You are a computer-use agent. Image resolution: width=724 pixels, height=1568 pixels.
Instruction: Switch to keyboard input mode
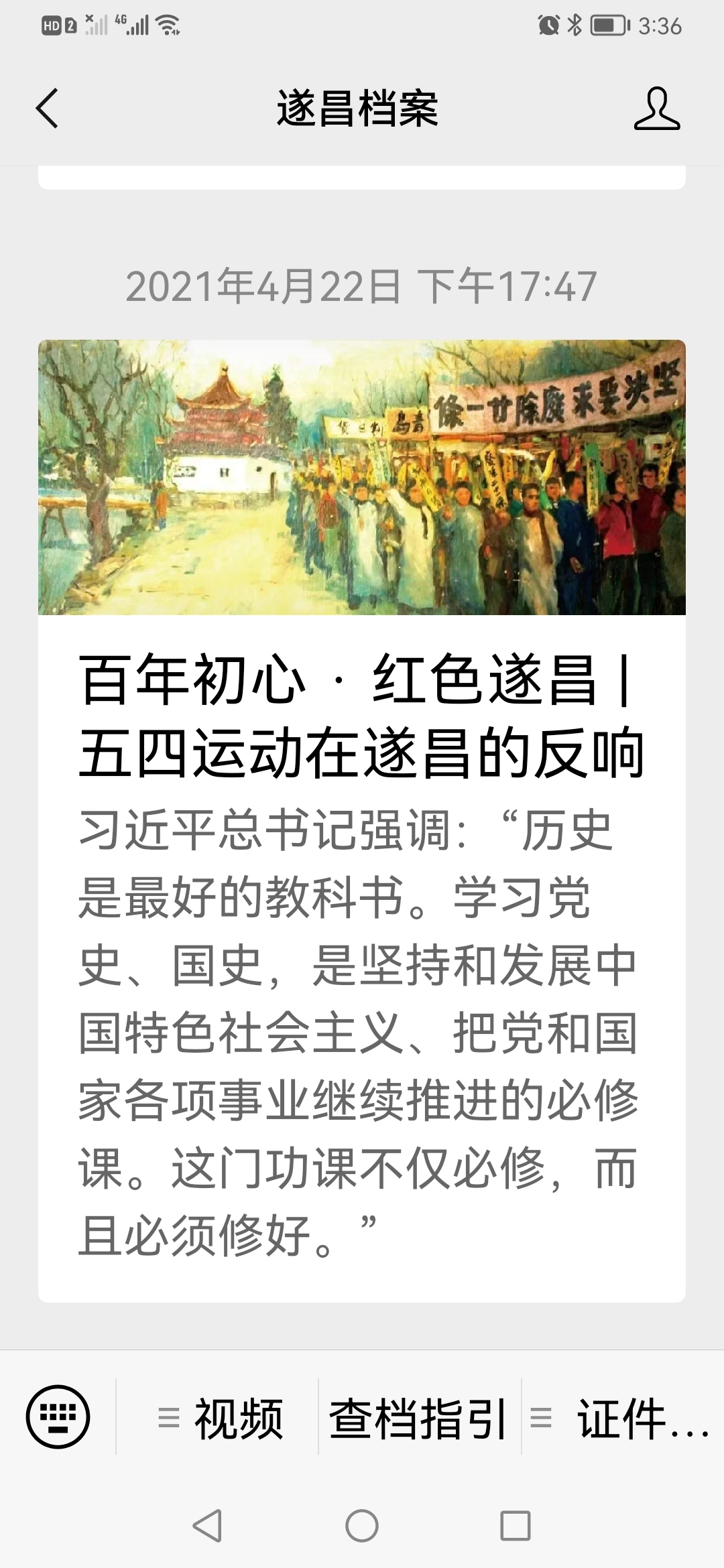[58, 1417]
